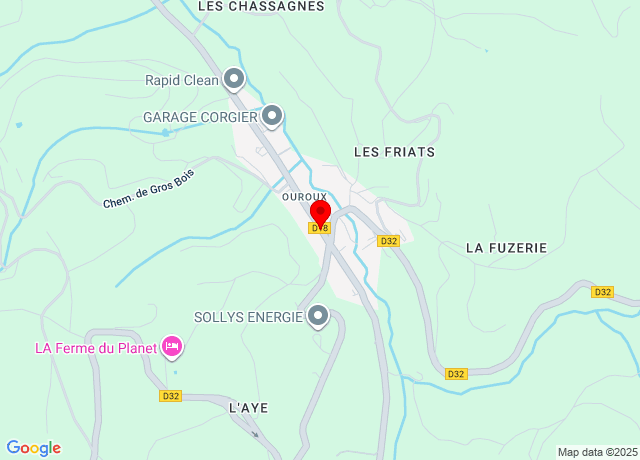View LA Ferme du Planet lodging marker

click(173, 347)
